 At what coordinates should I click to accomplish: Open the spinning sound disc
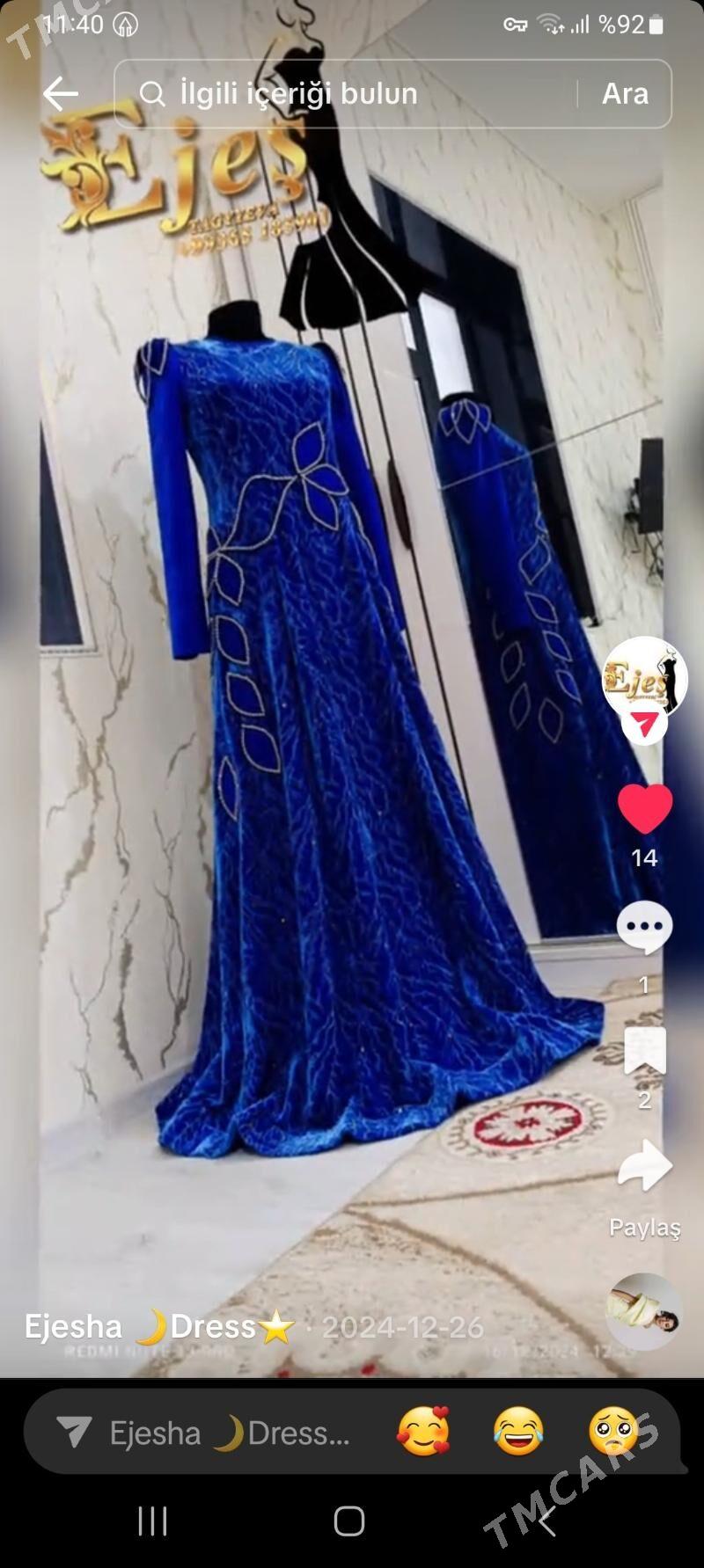[x=644, y=1310]
